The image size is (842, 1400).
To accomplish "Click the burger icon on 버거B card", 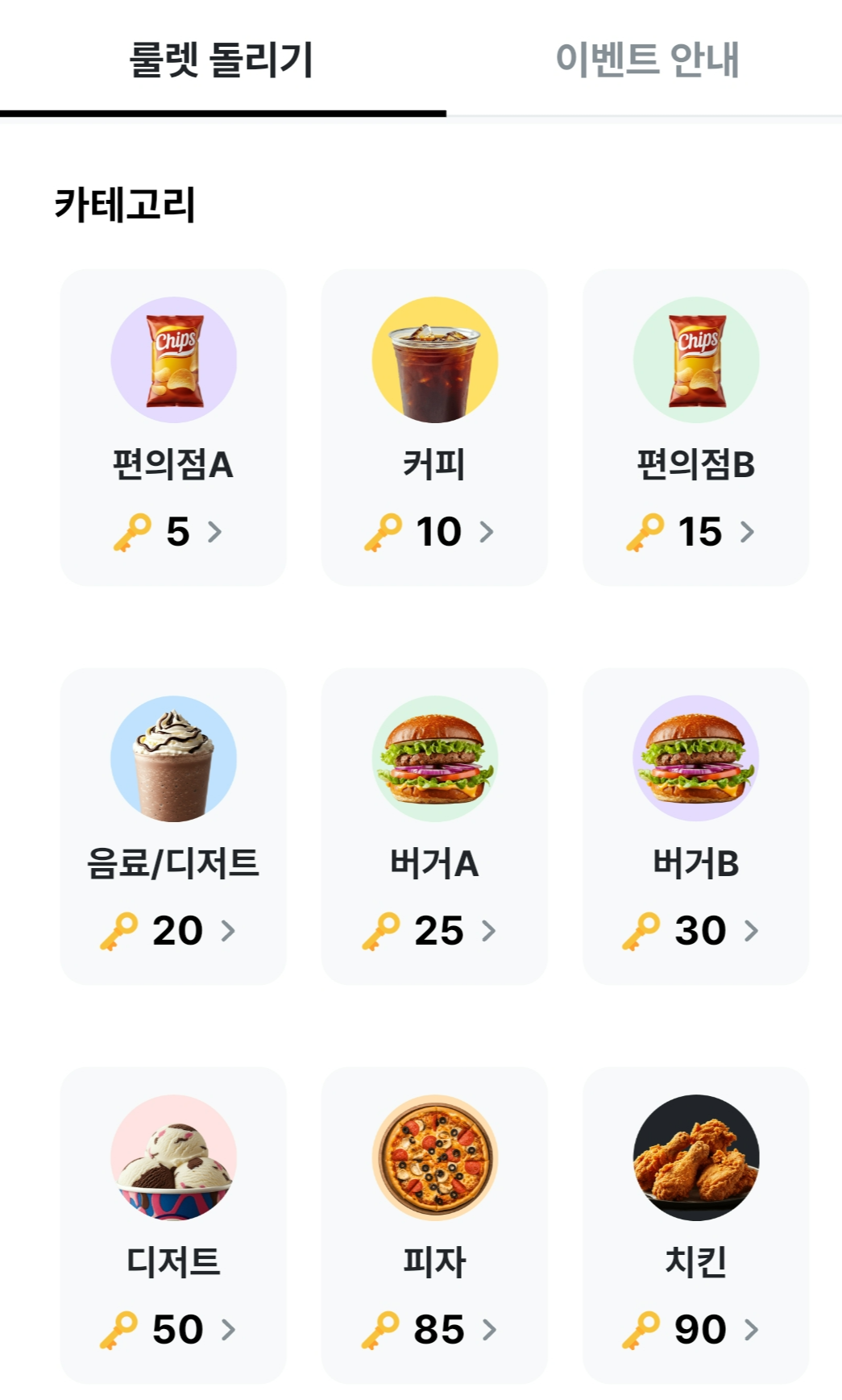I will click(696, 758).
